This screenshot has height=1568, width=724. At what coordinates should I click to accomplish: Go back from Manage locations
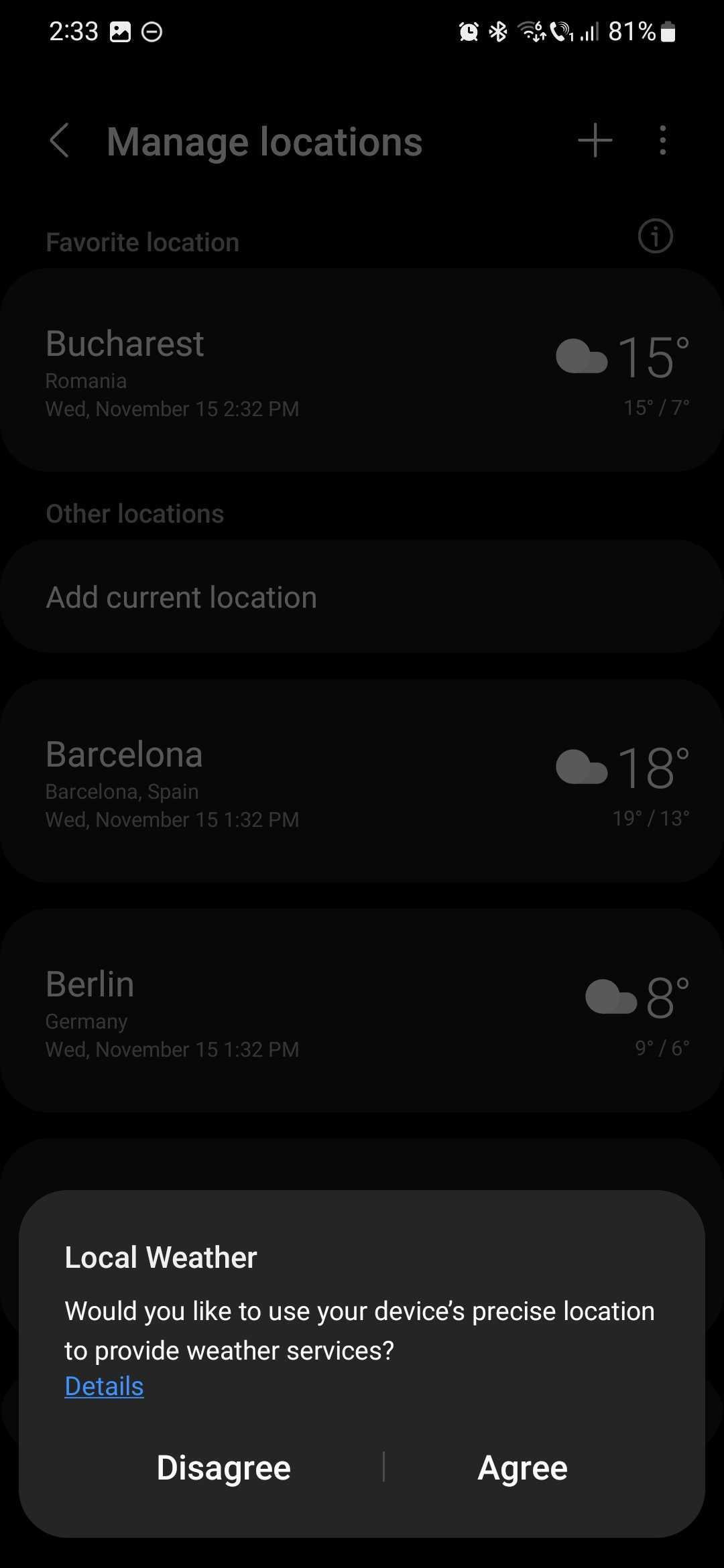(60, 141)
